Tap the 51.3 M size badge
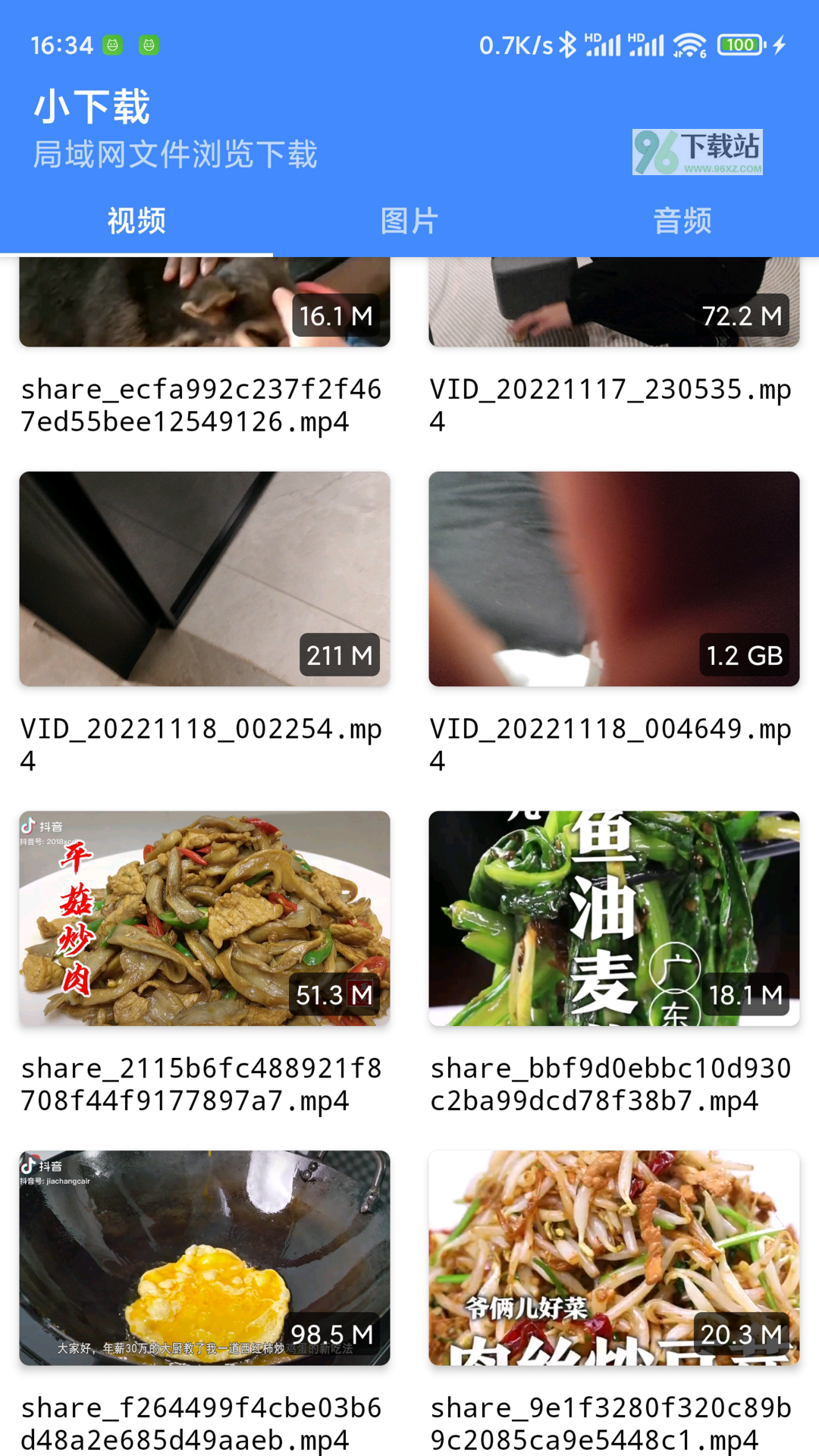This screenshot has width=819, height=1456. click(x=334, y=993)
